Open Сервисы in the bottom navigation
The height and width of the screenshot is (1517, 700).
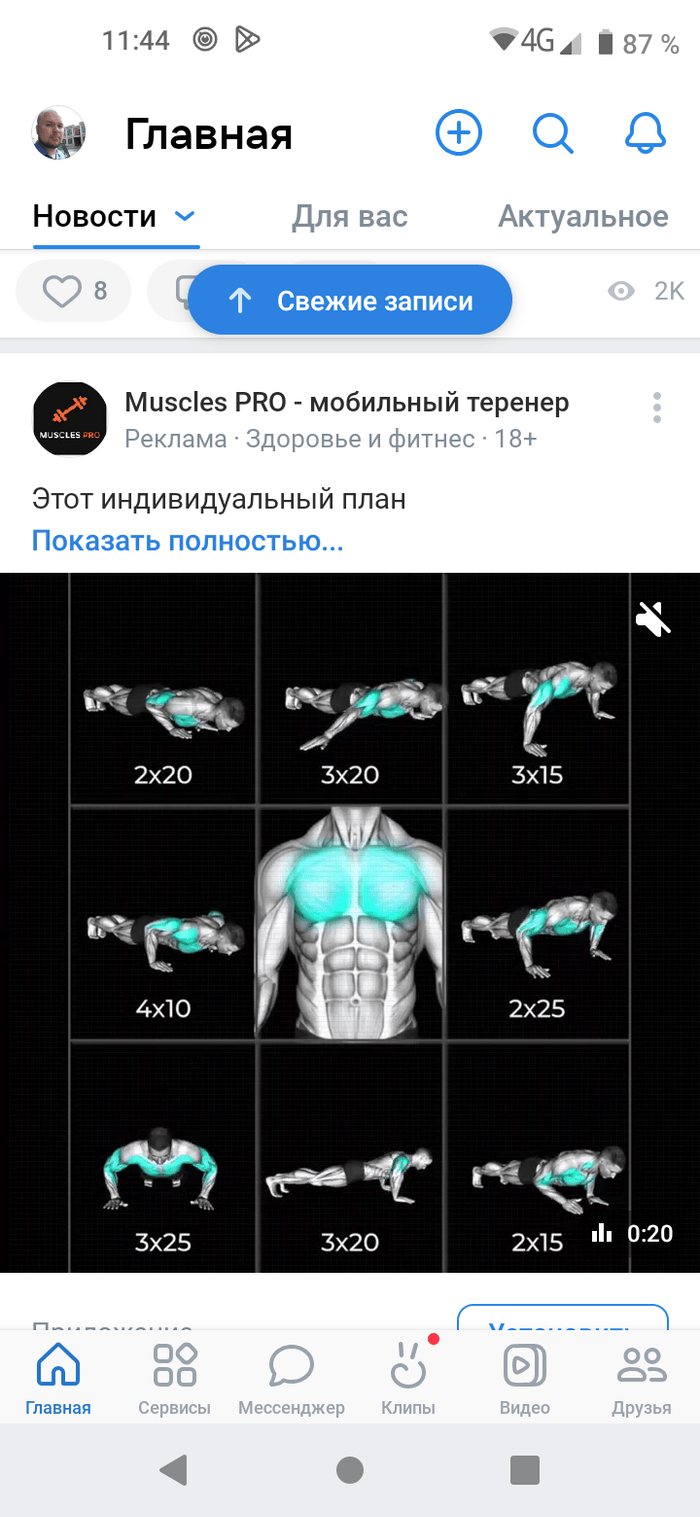(x=175, y=1379)
